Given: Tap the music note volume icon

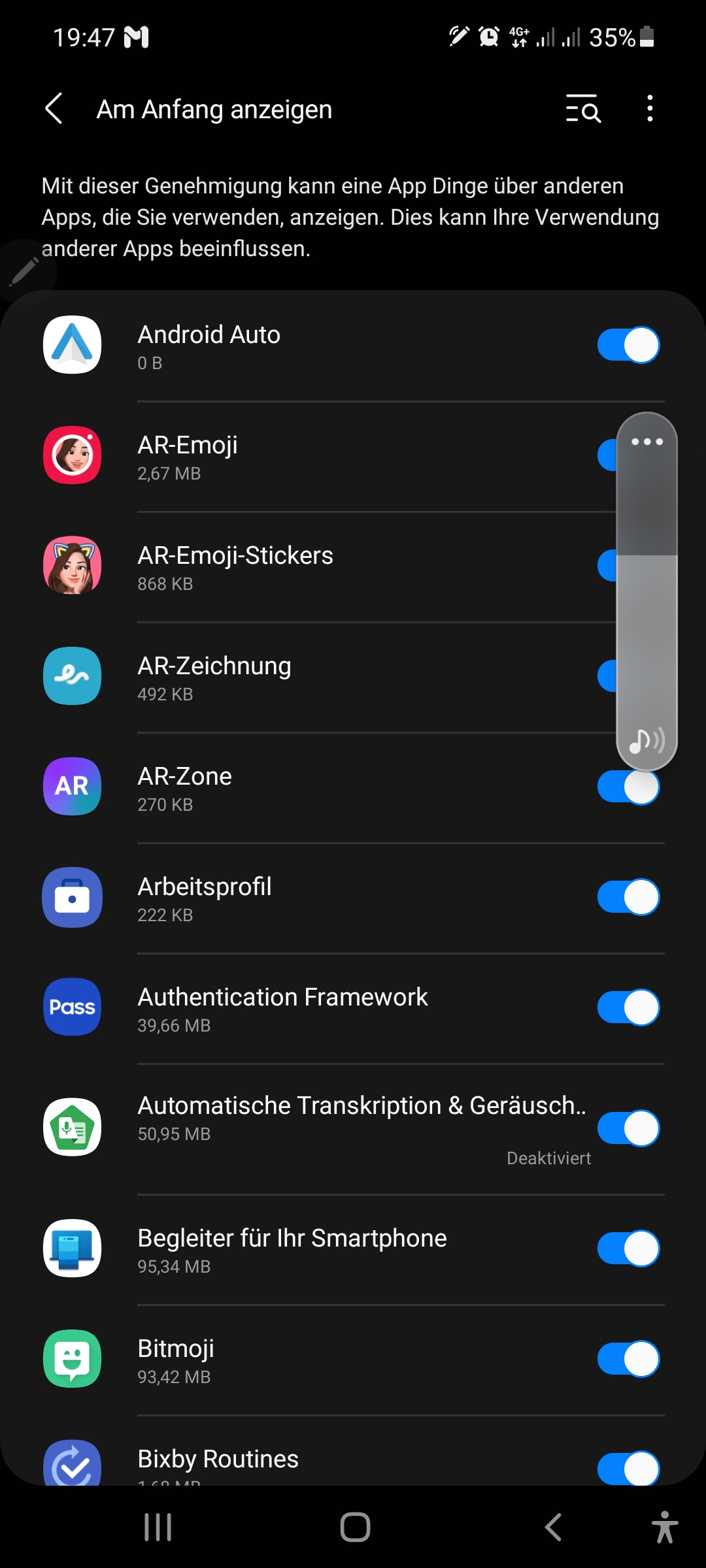Looking at the screenshot, I should tap(647, 740).
